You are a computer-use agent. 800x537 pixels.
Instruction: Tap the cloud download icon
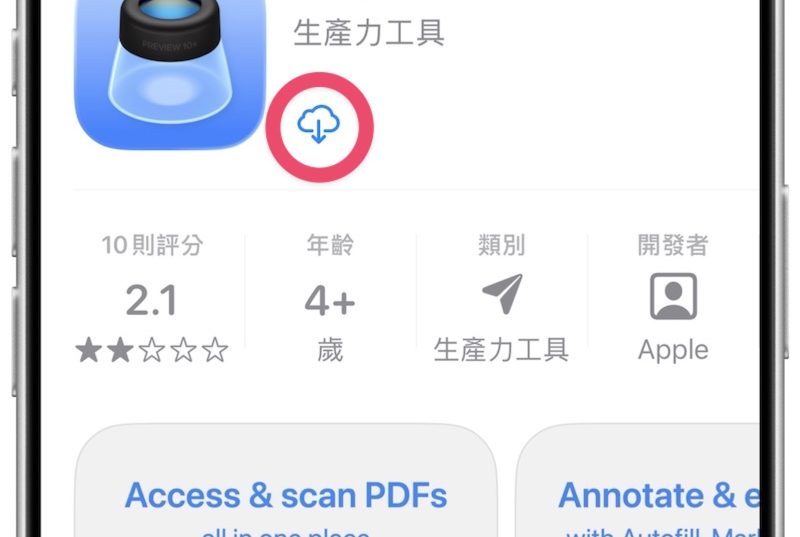coord(319,126)
